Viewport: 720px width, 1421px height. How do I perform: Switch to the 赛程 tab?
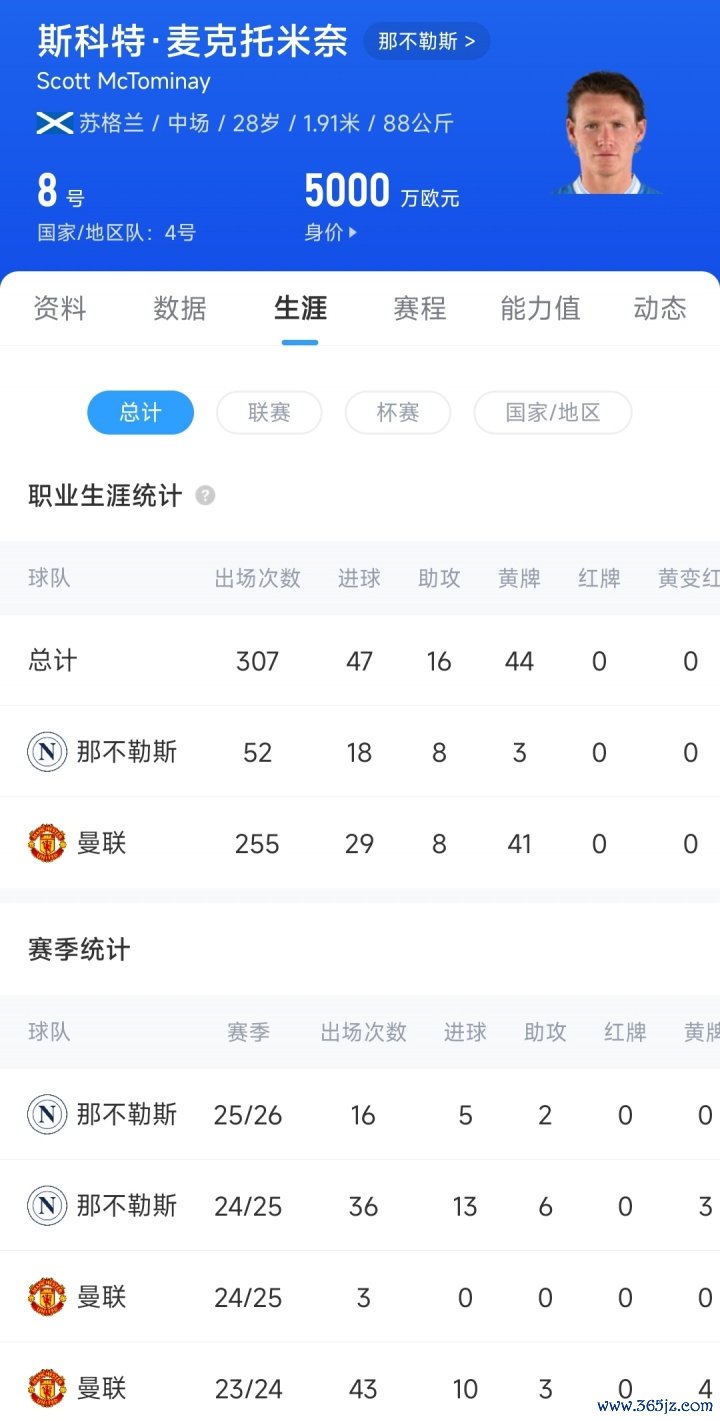[x=419, y=308]
